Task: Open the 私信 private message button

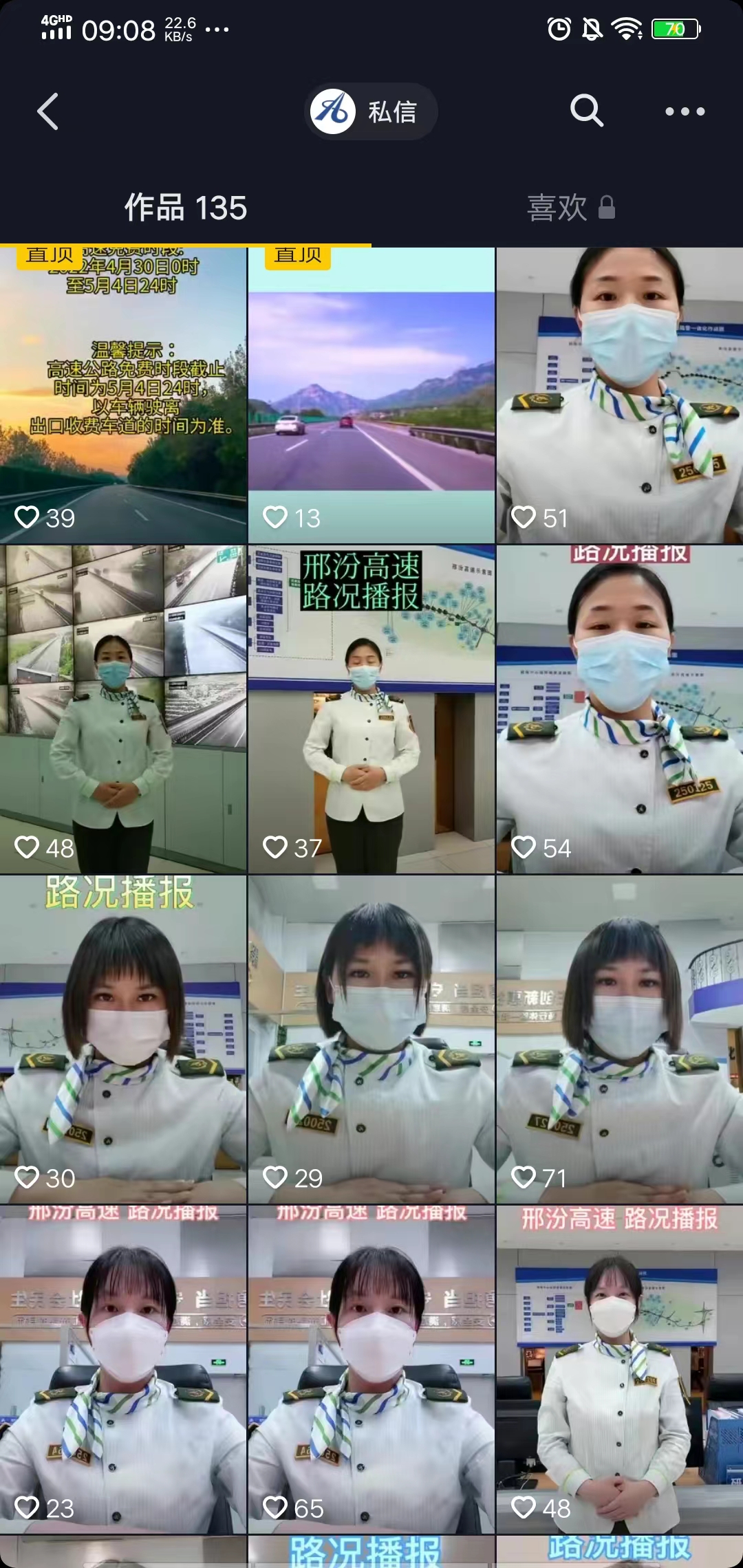Action: [371, 111]
